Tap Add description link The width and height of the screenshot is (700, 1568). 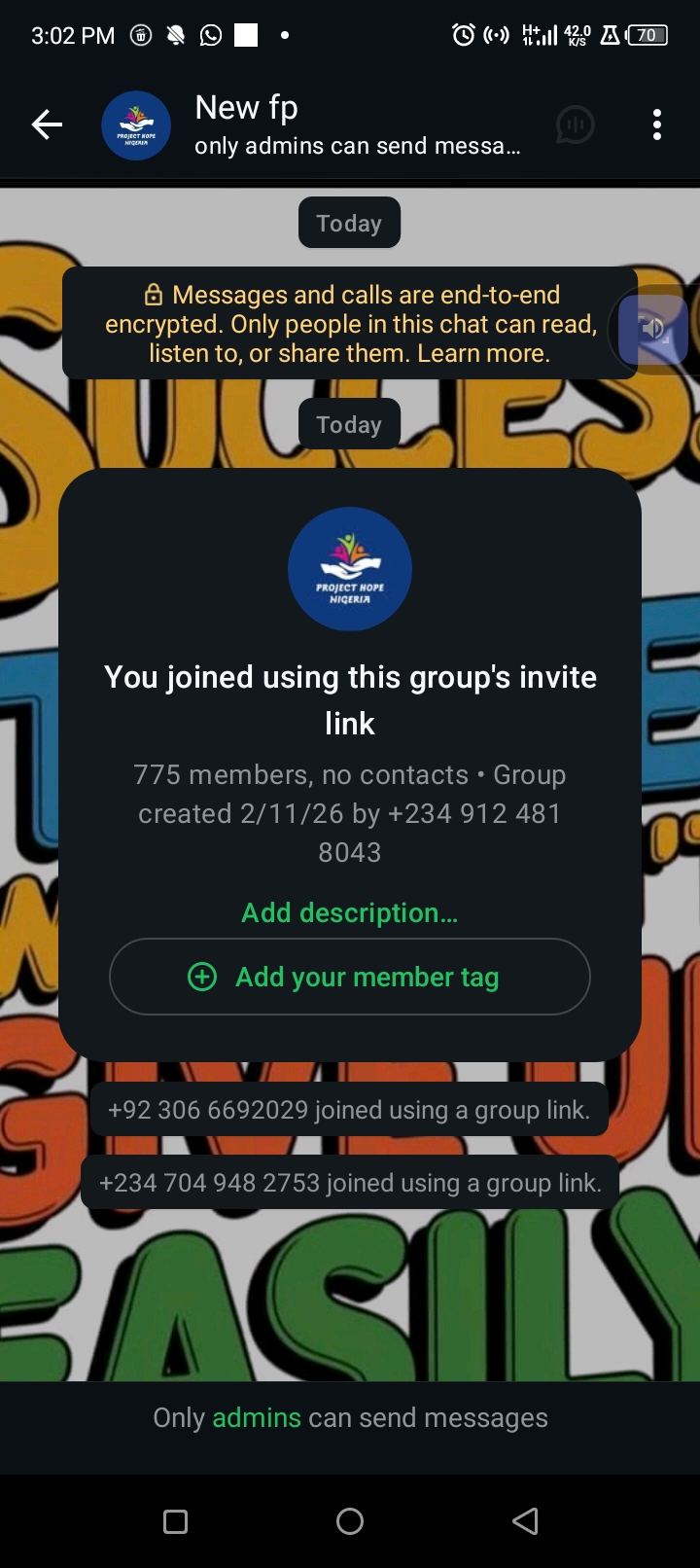click(x=349, y=912)
